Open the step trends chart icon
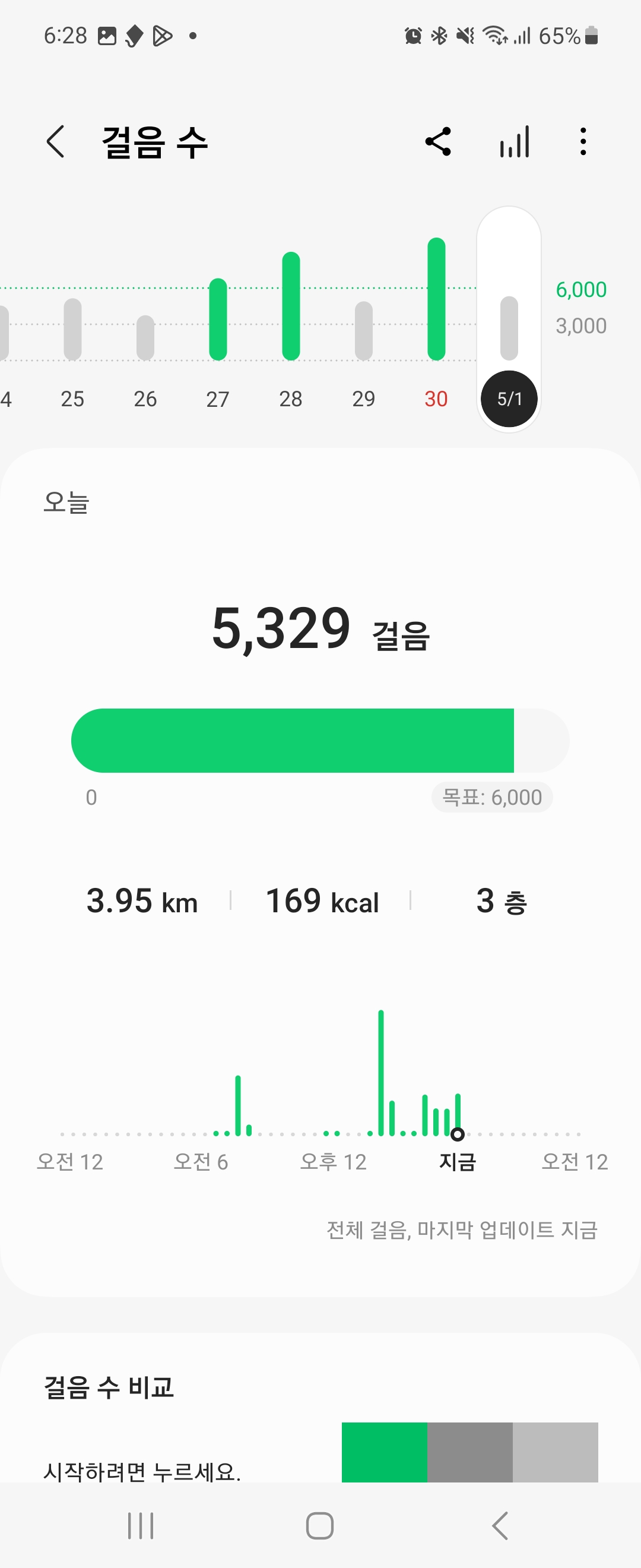641x1568 pixels. coord(515,142)
